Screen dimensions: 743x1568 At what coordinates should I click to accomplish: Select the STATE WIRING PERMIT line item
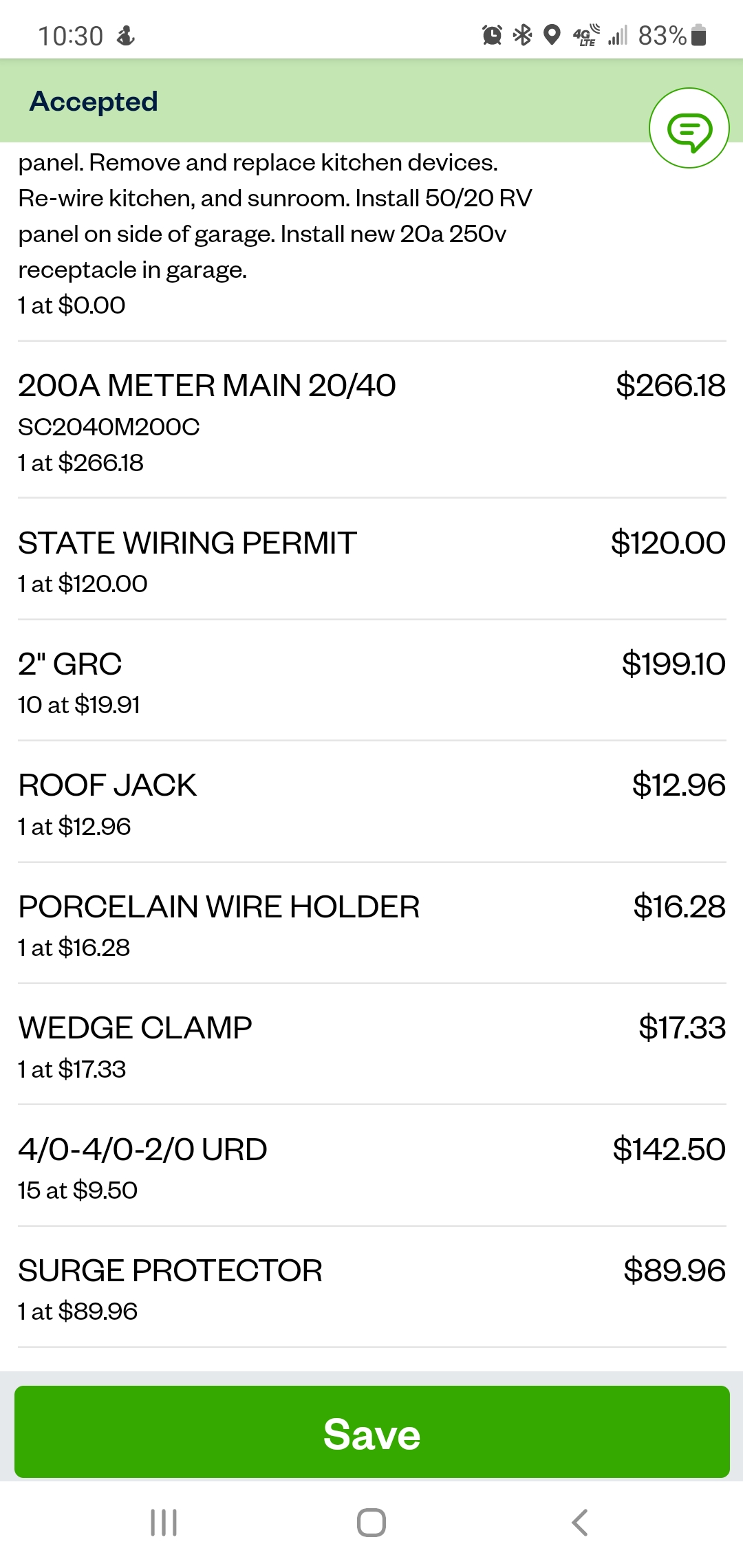click(371, 560)
